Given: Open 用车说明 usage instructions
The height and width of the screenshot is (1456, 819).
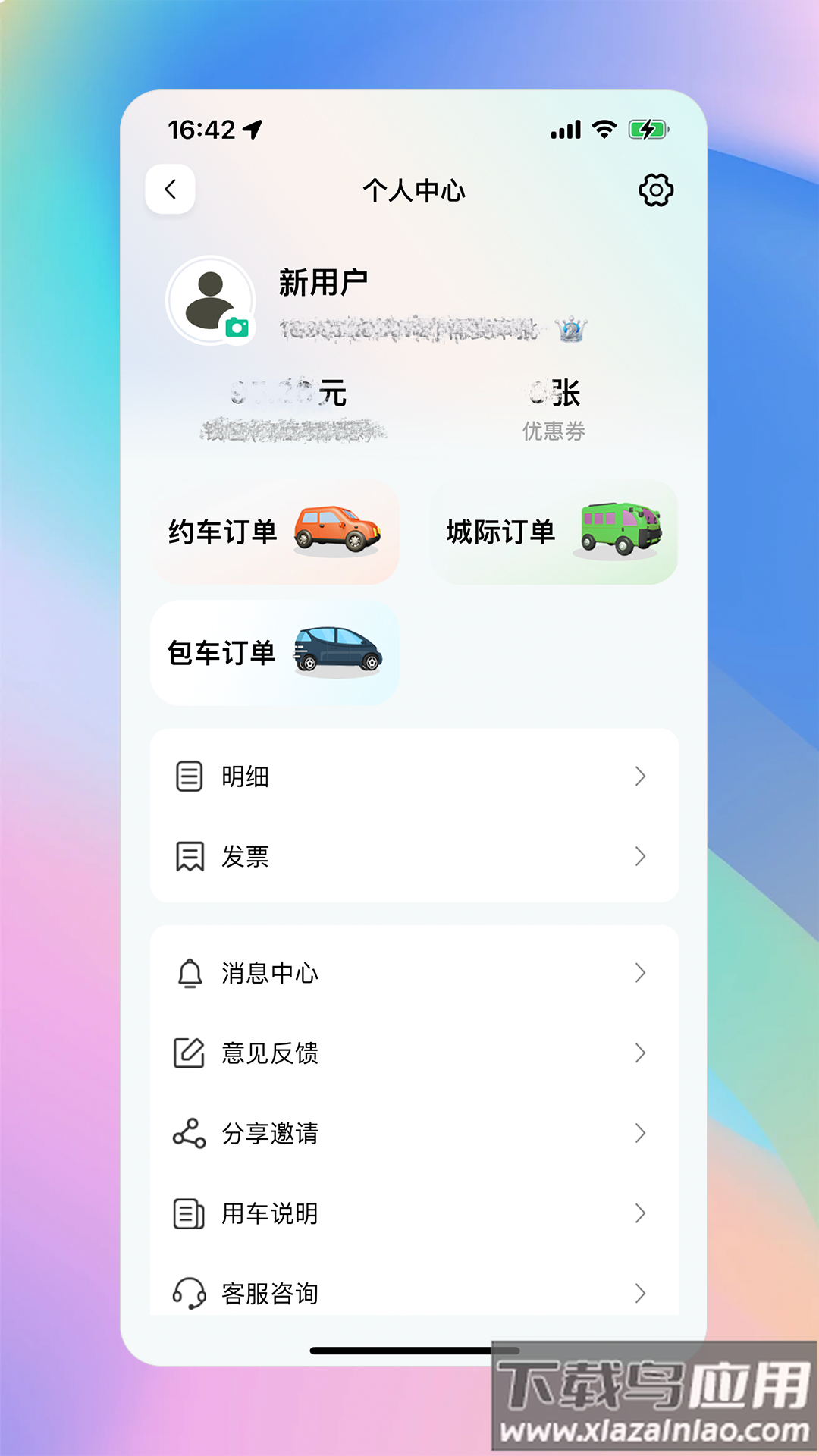Looking at the screenshot, I should pyautogui.click(x=414, y=1214).
